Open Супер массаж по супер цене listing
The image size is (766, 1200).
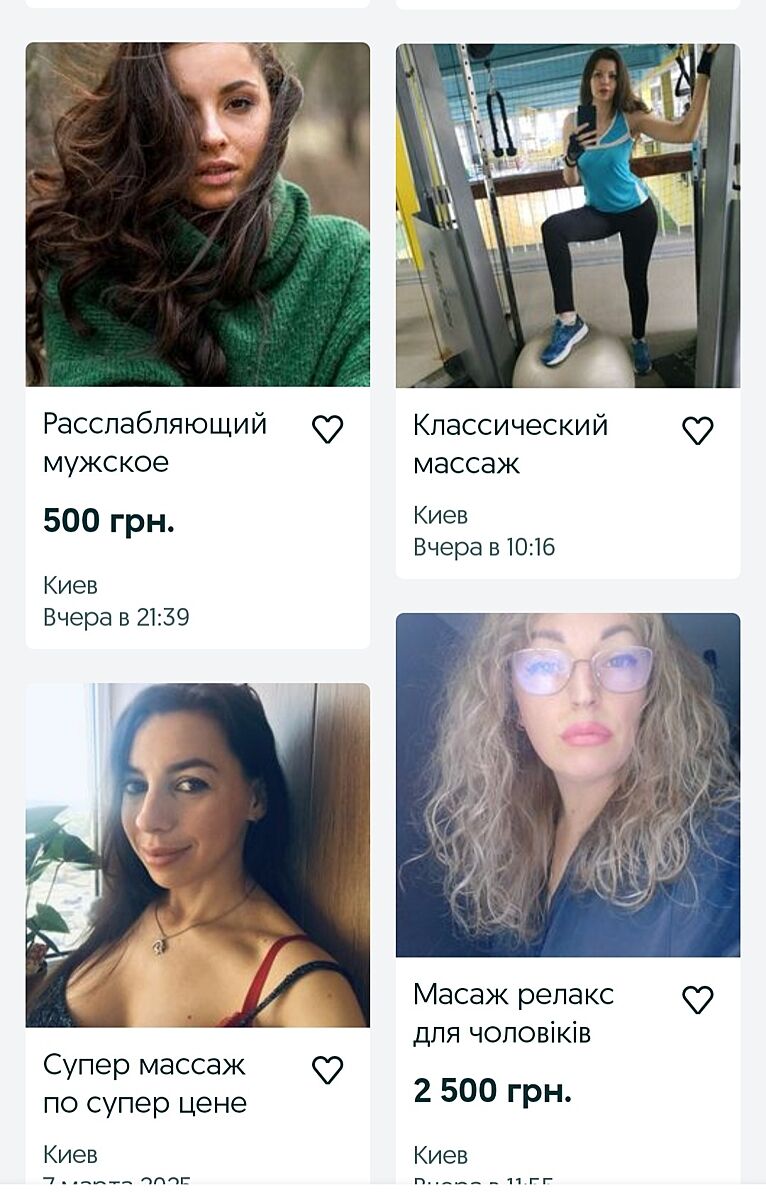(198, 855)
